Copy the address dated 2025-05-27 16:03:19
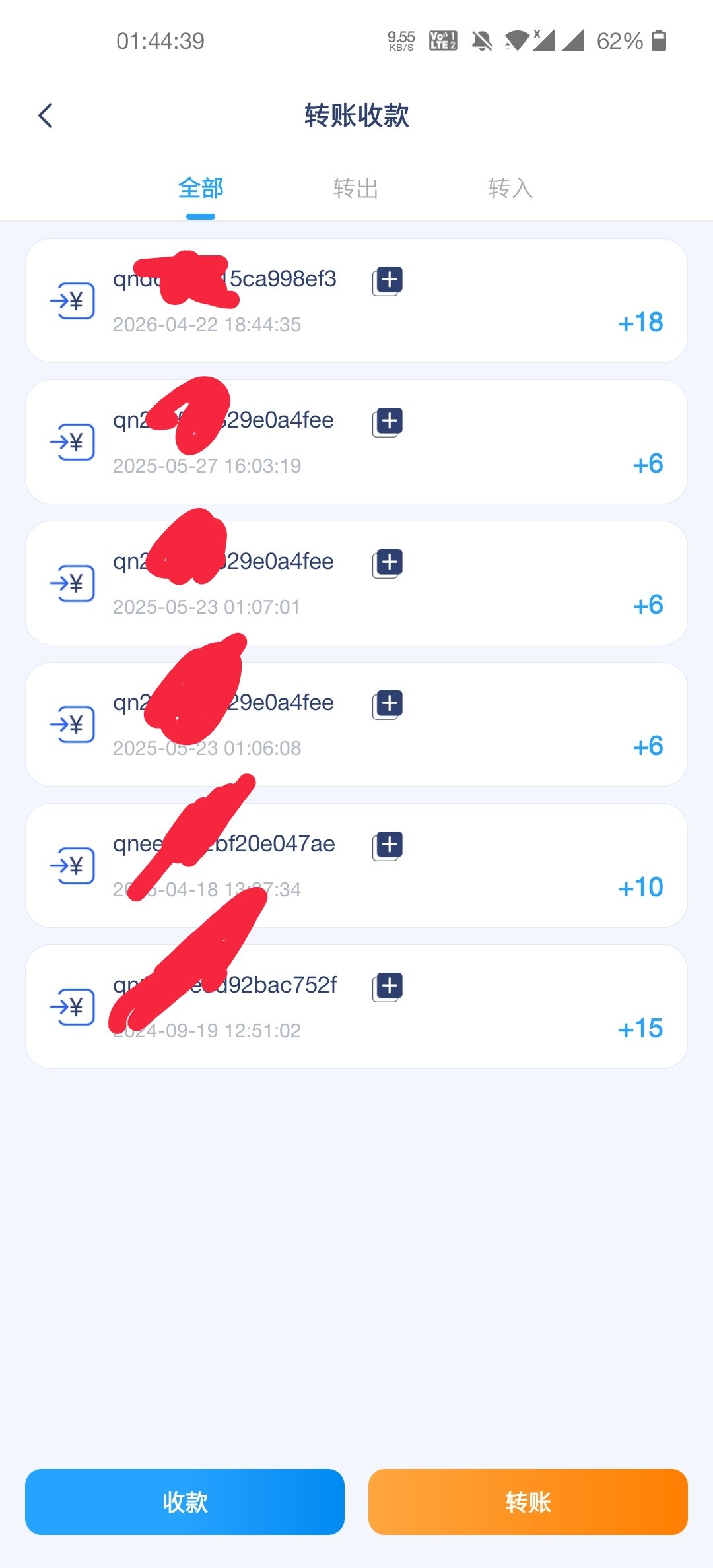This screenshot has width=713, height=1568. click(388, 422)
